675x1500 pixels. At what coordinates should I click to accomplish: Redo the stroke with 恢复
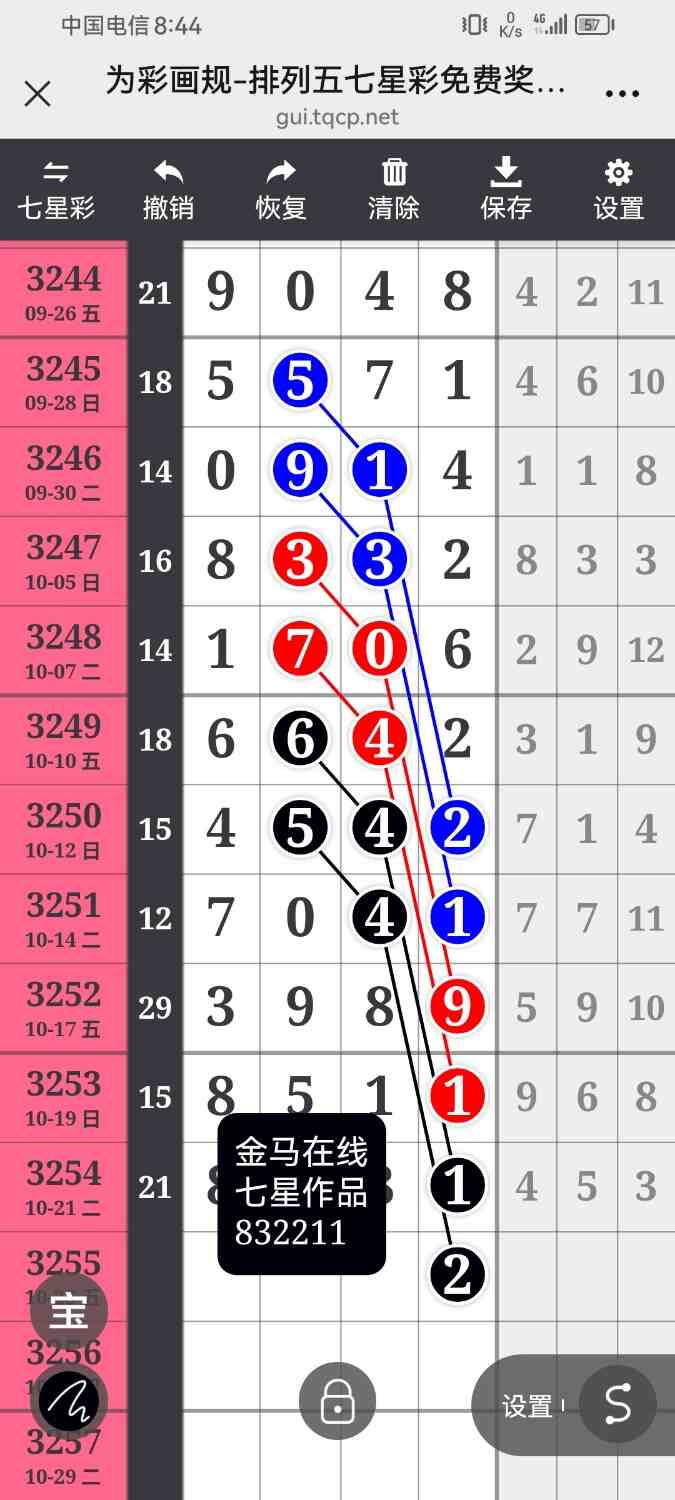281,190
